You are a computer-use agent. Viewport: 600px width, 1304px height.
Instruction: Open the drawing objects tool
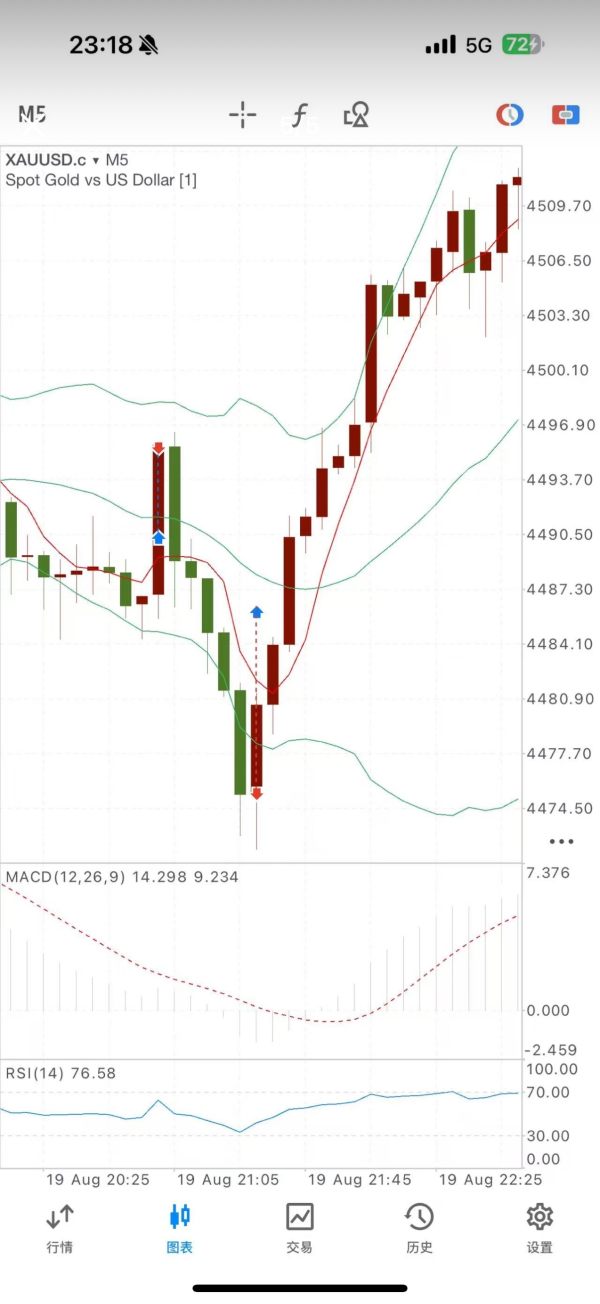(356, 115)
